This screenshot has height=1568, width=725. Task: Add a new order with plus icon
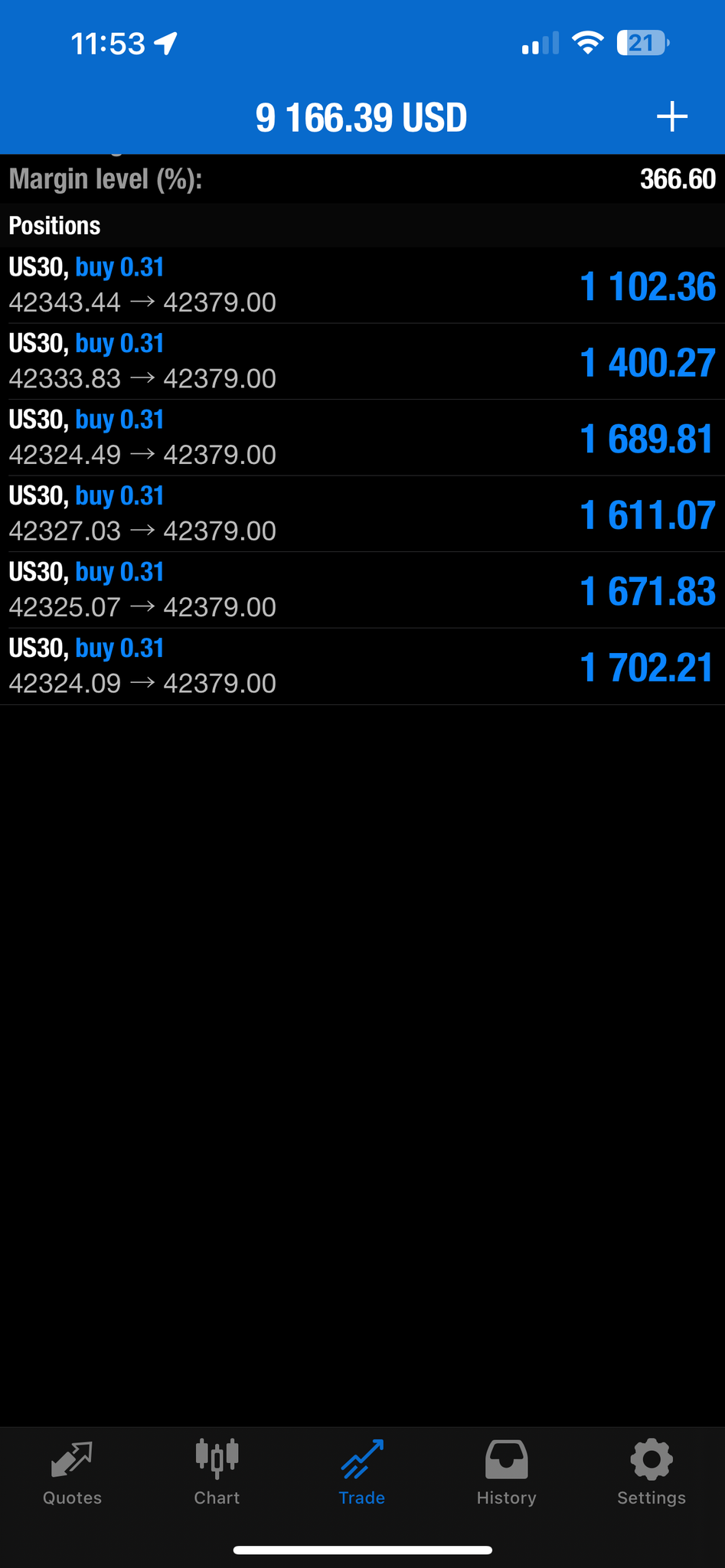[671, 117]
